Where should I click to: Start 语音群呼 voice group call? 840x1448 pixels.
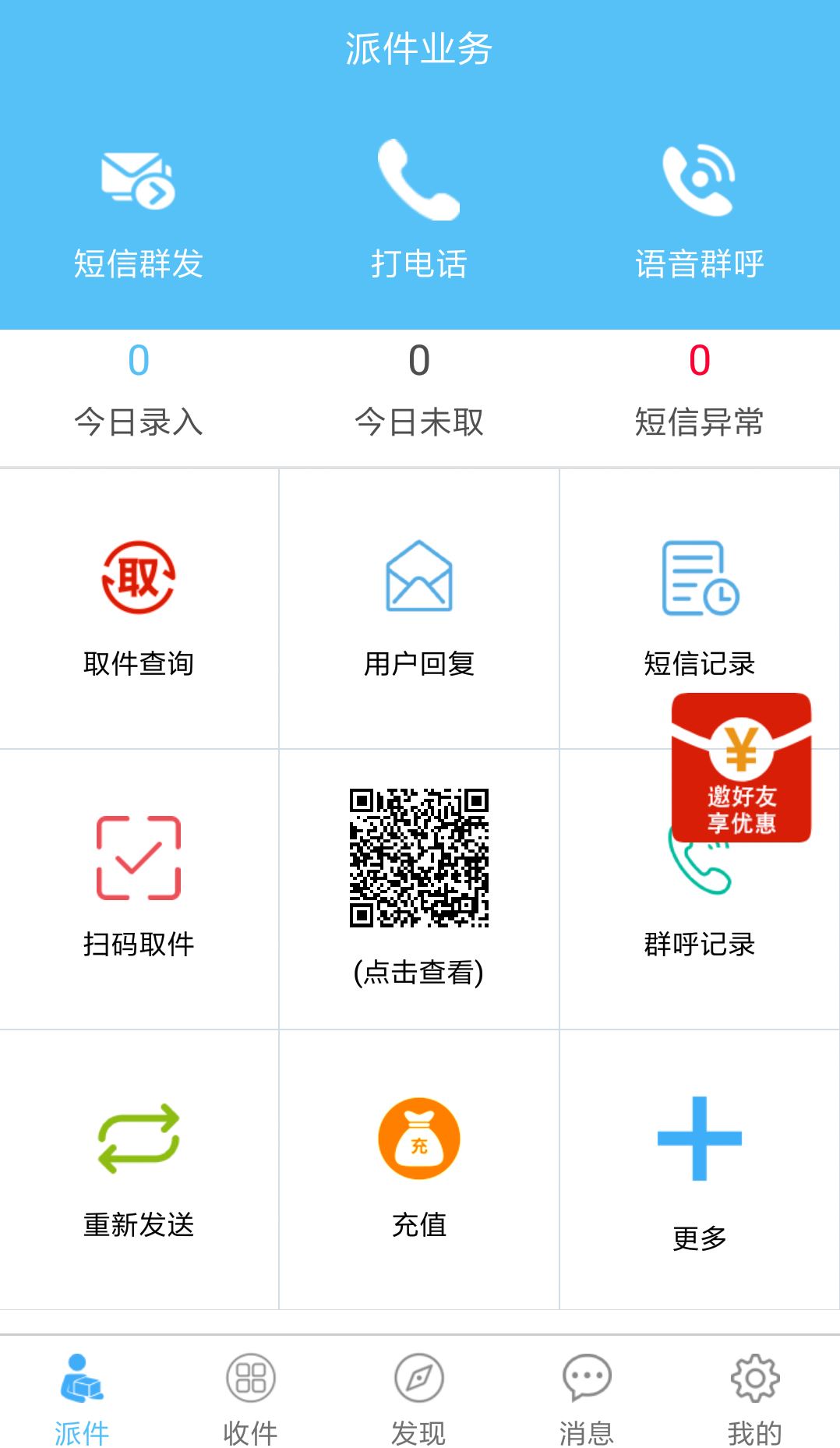(x=699, y=210)
